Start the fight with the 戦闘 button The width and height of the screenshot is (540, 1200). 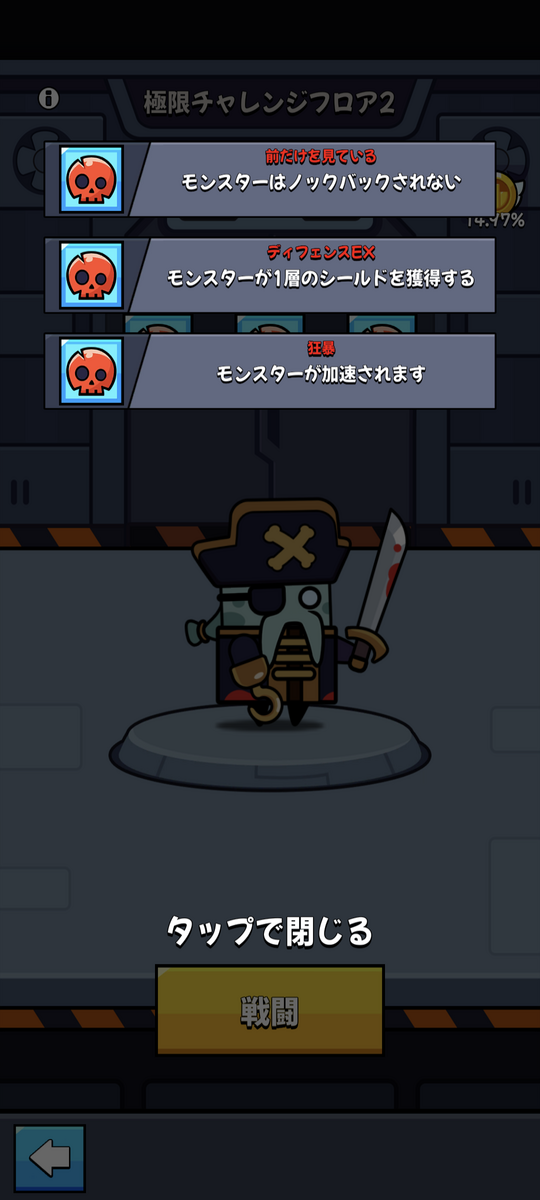(x=270, y=1010)
